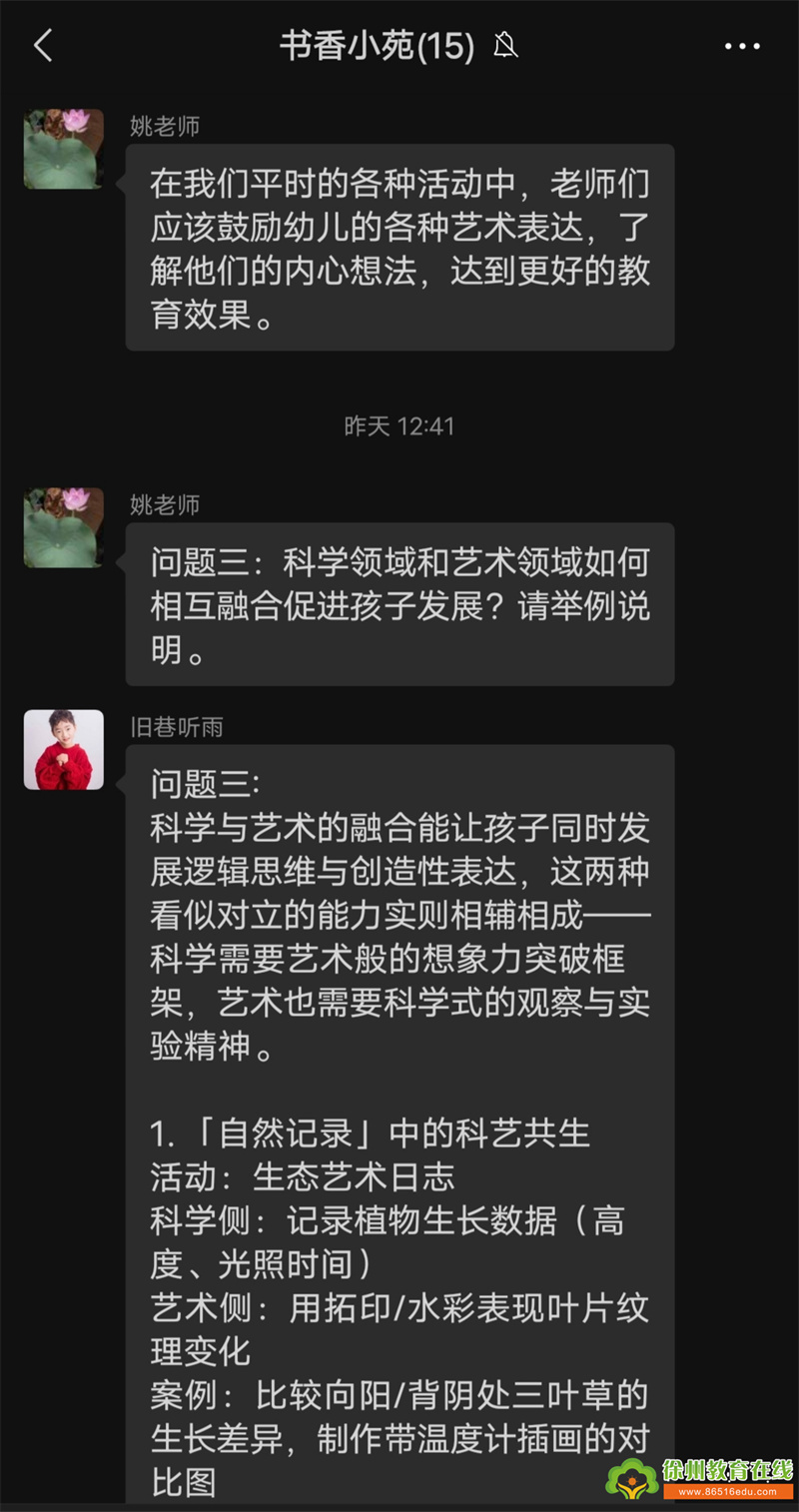Go back from the 书香小苑 group chat

point(43,46)
